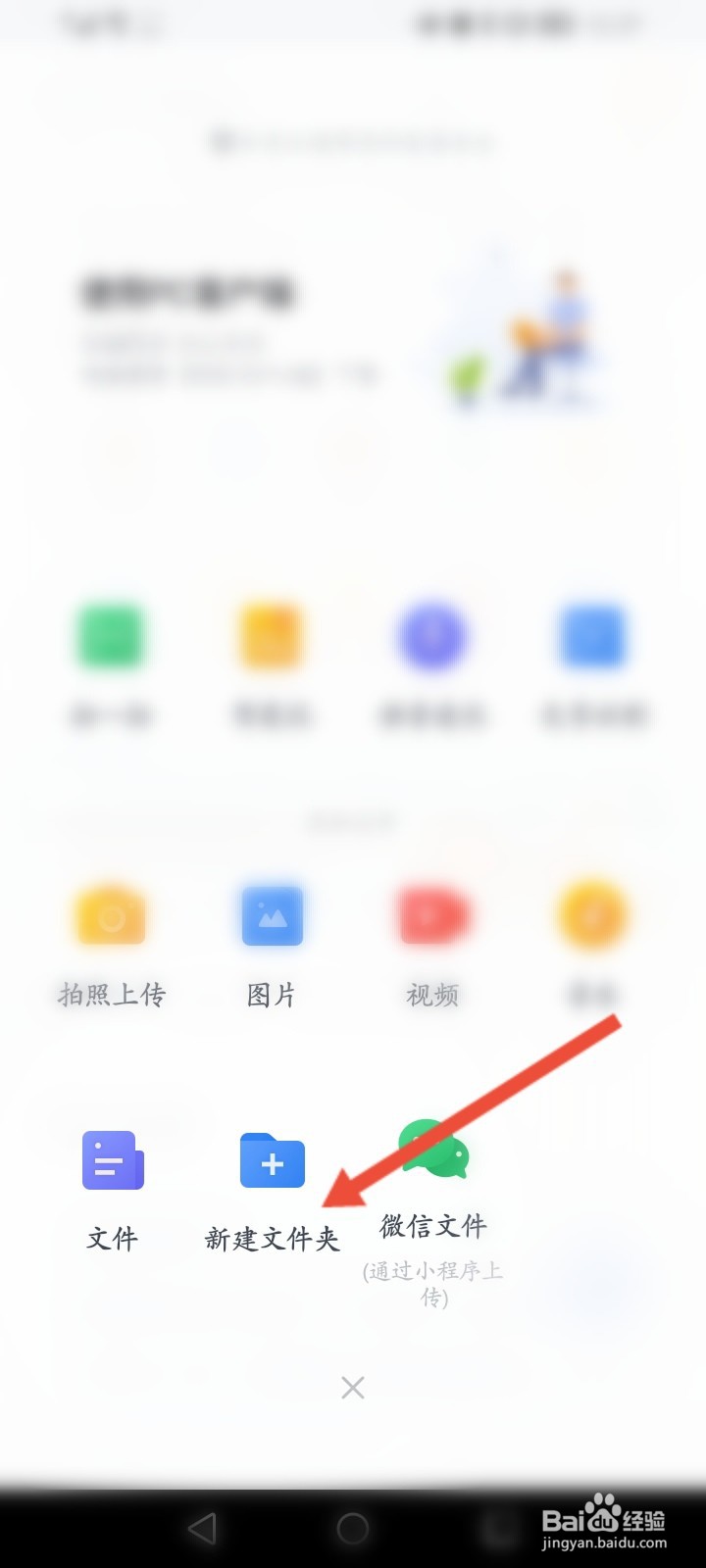Click the 拍照上传 label text
The image size is (706, 1568).
click(111, 996)
